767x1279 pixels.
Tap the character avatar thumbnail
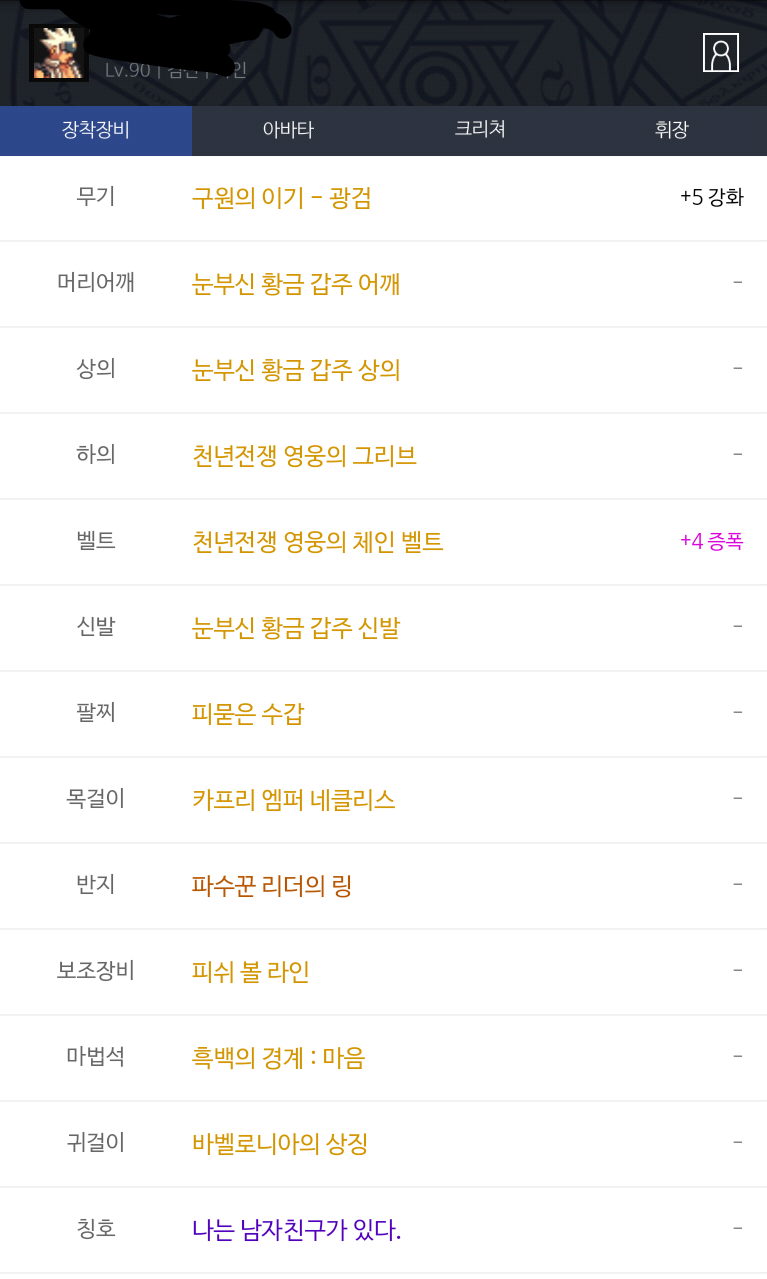click(x=58, y=53)
